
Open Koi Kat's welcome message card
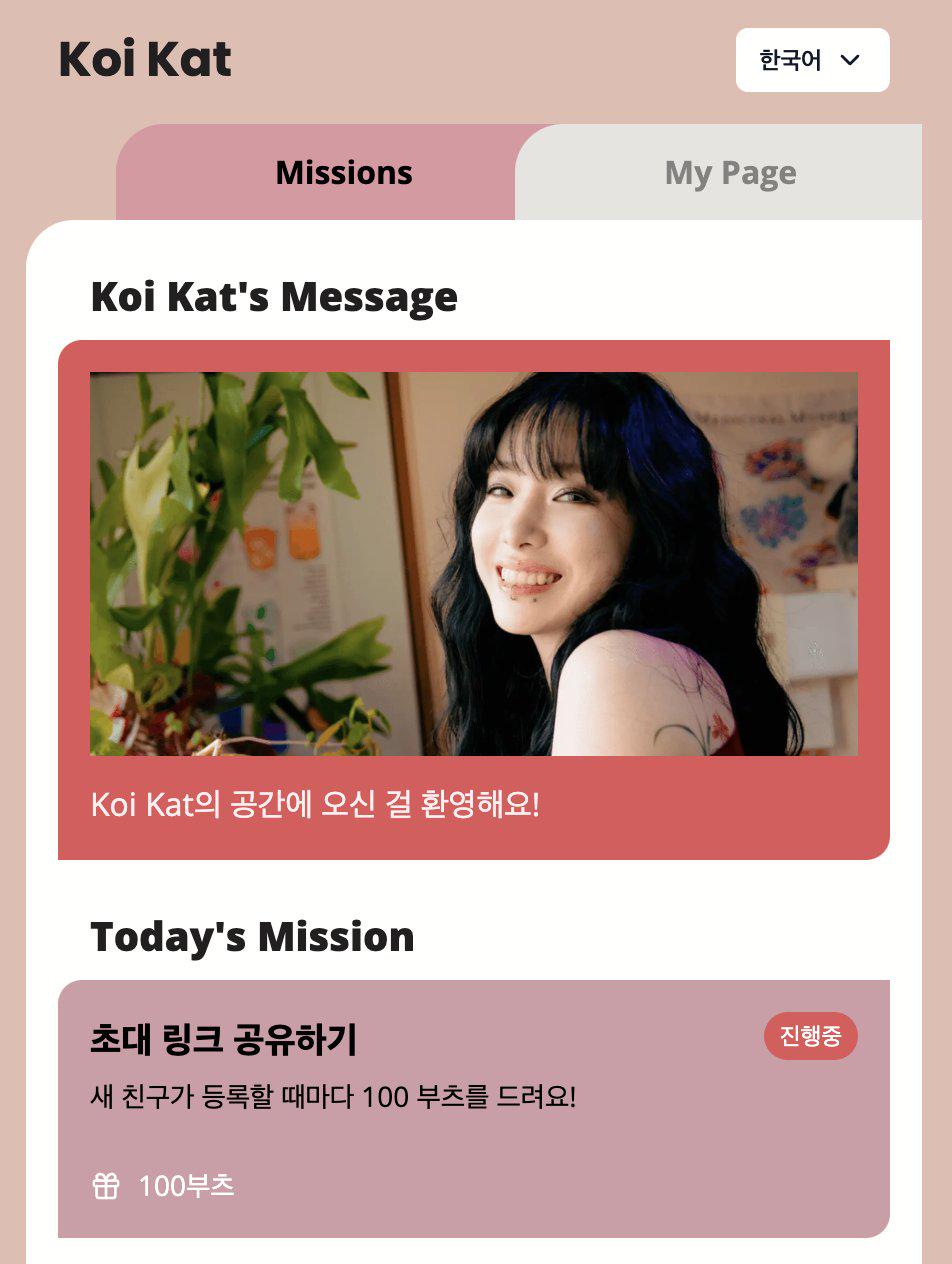pos(473,599)
